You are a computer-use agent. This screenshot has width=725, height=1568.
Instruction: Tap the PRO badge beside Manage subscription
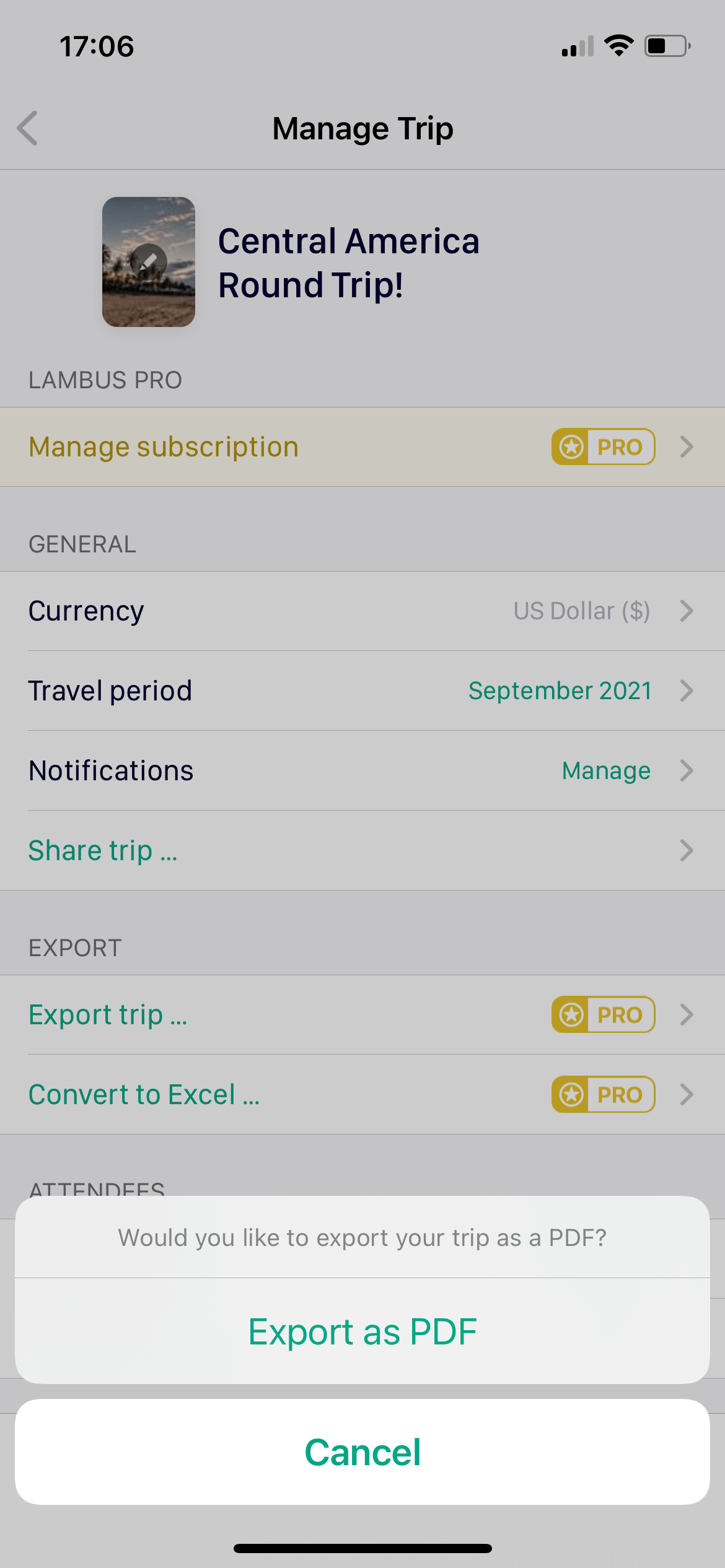[x=602, y=446]
